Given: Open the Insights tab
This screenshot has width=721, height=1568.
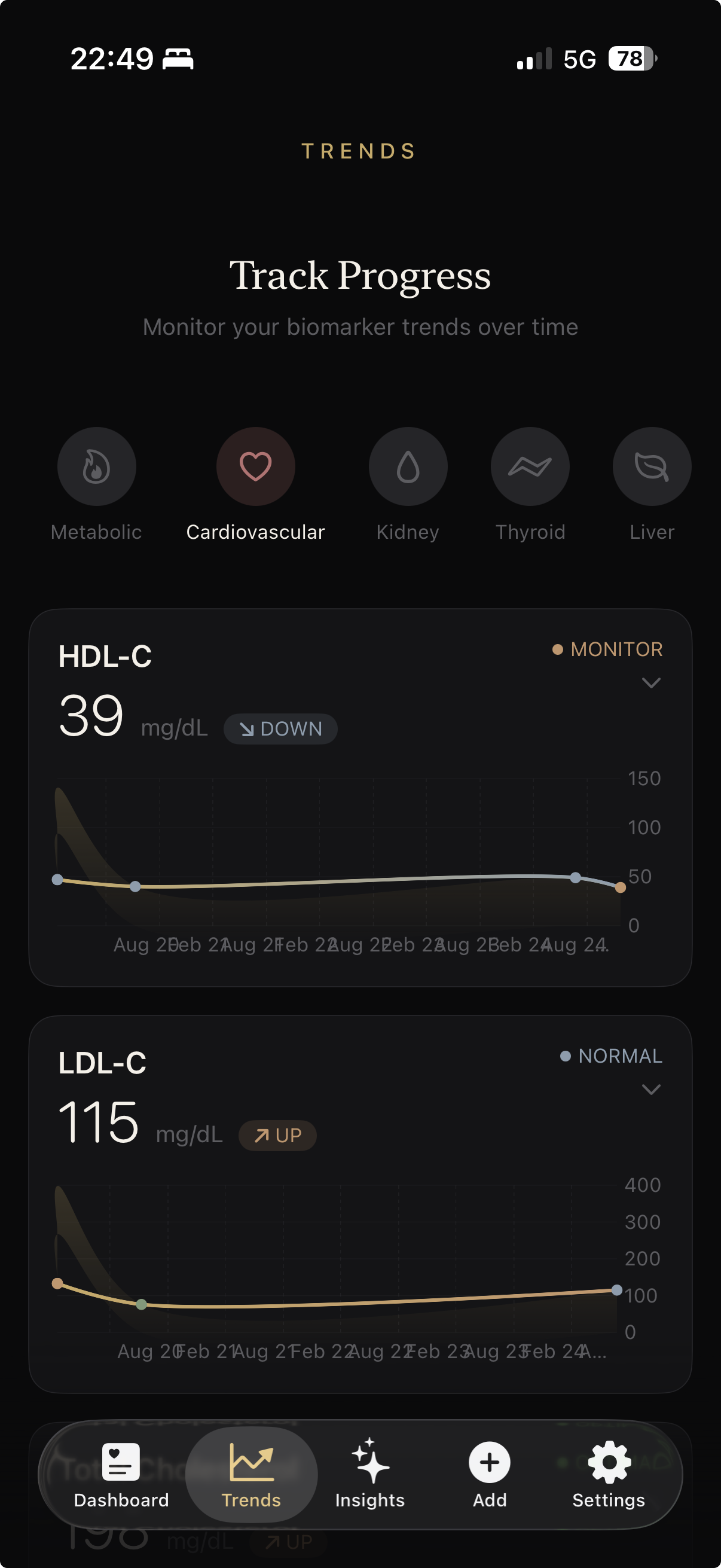Looking at the screenshot, I should 370,1474.
